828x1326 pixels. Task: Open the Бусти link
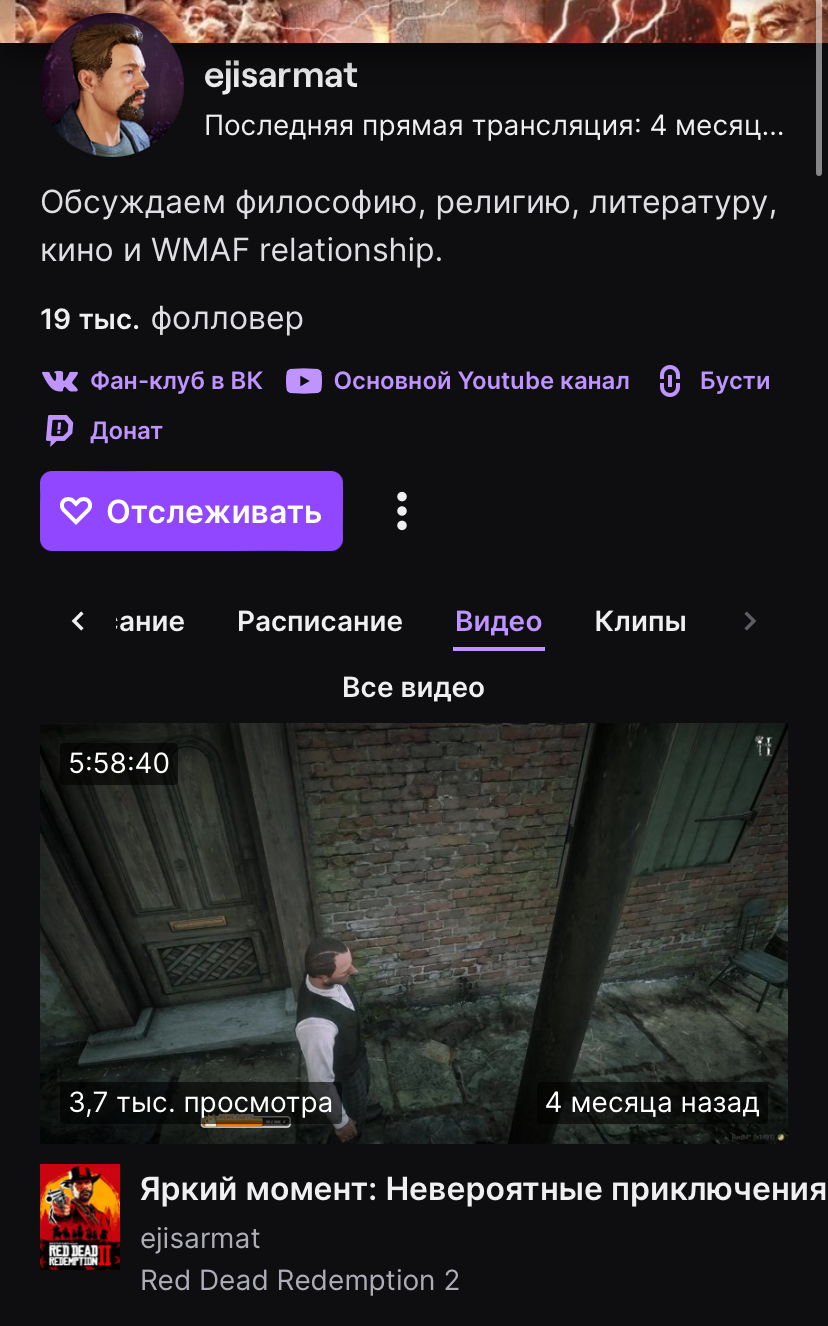click(714, 381)
